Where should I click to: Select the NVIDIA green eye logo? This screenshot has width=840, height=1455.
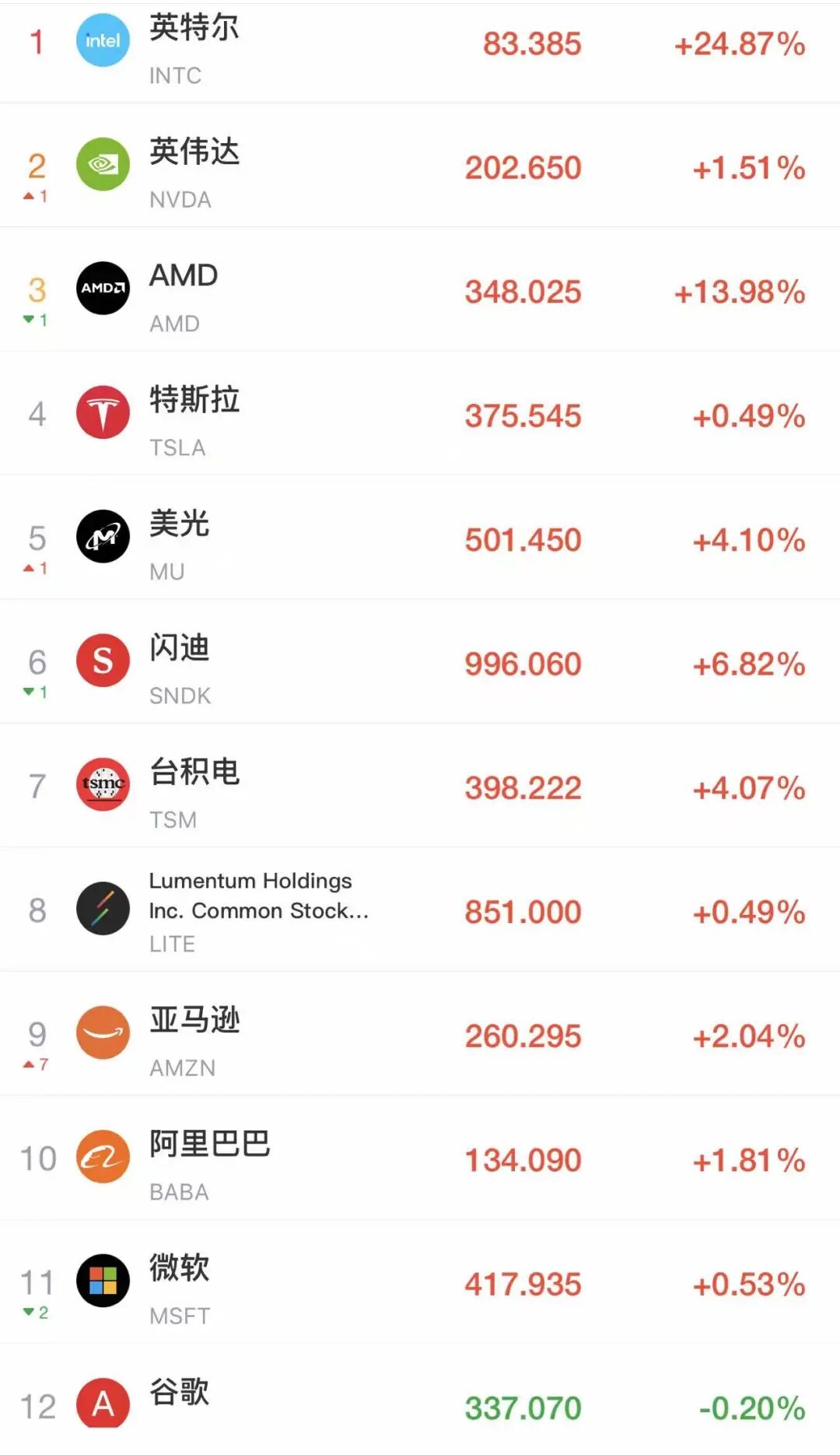pos(102,163)
